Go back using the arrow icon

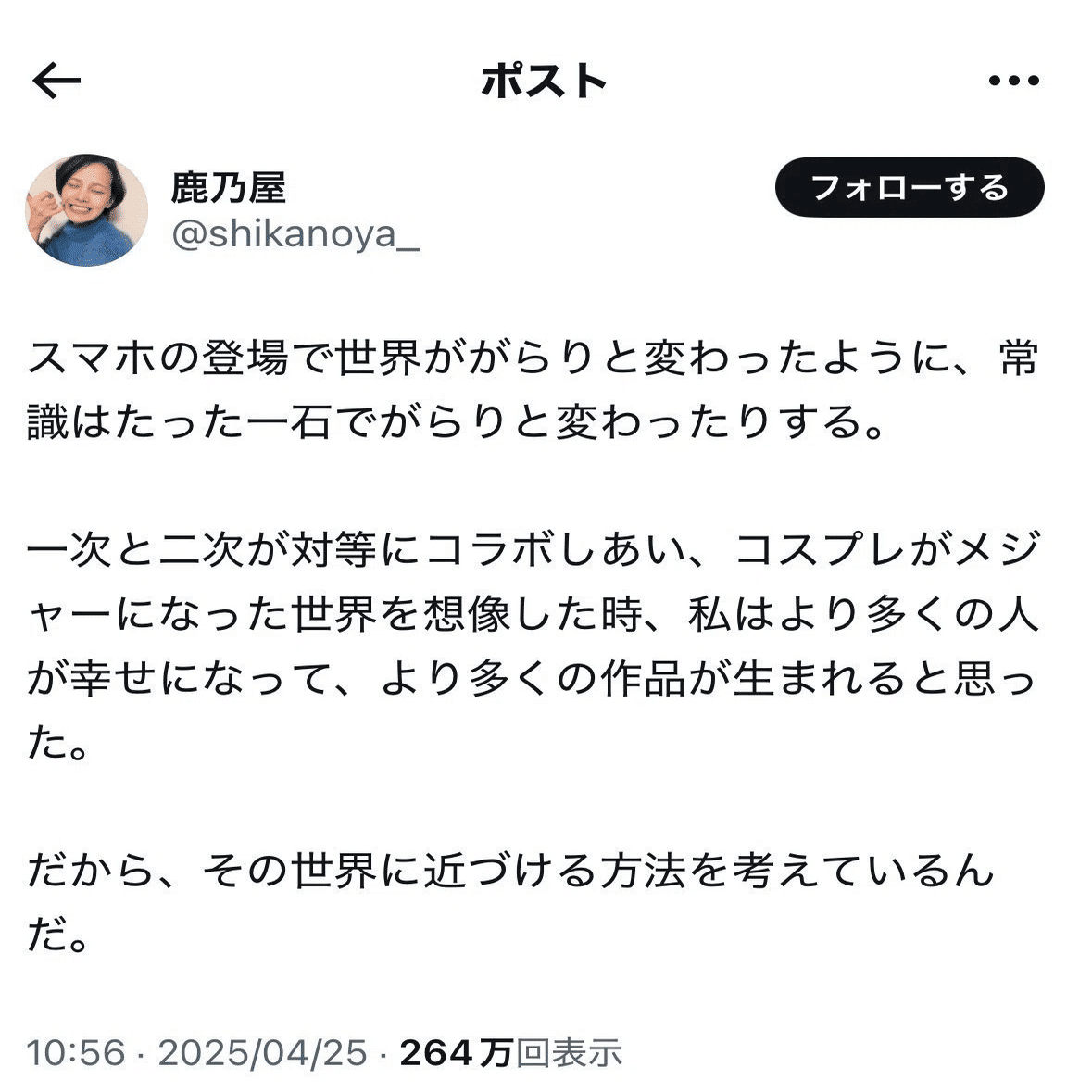(56, 82)
